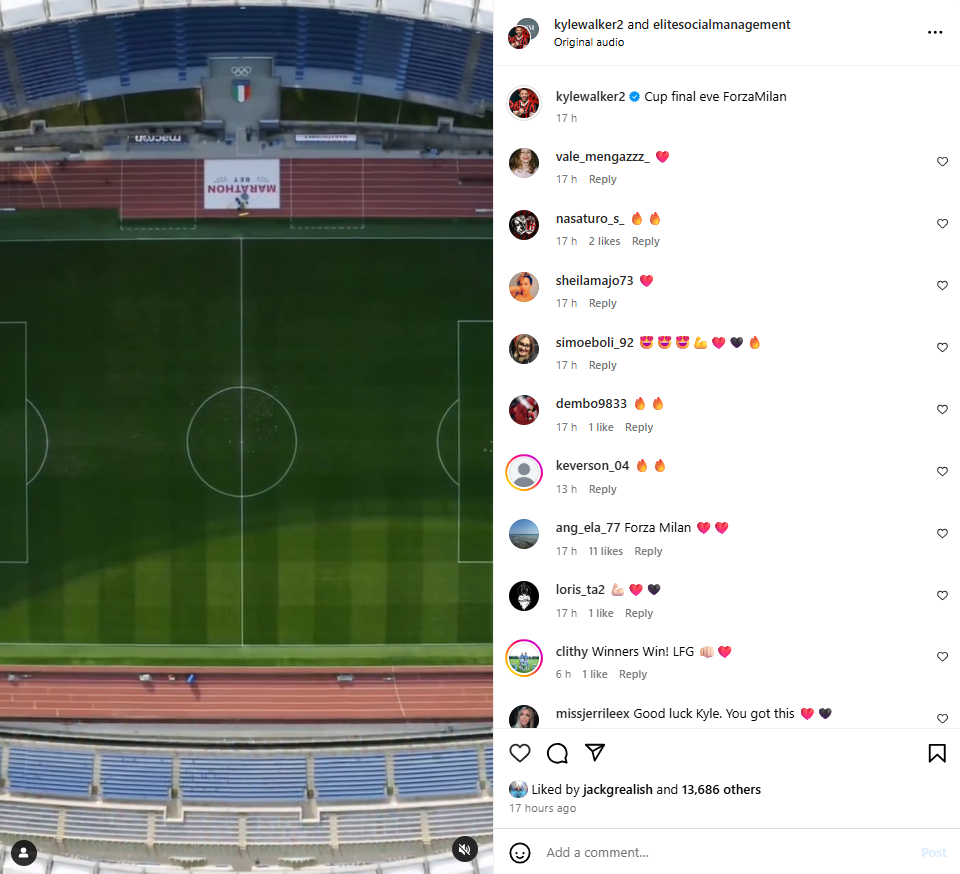Reply to nasaturo_s_'s comment
The height and width of the screenshot is (874, 960).
(x=645, y=241)
